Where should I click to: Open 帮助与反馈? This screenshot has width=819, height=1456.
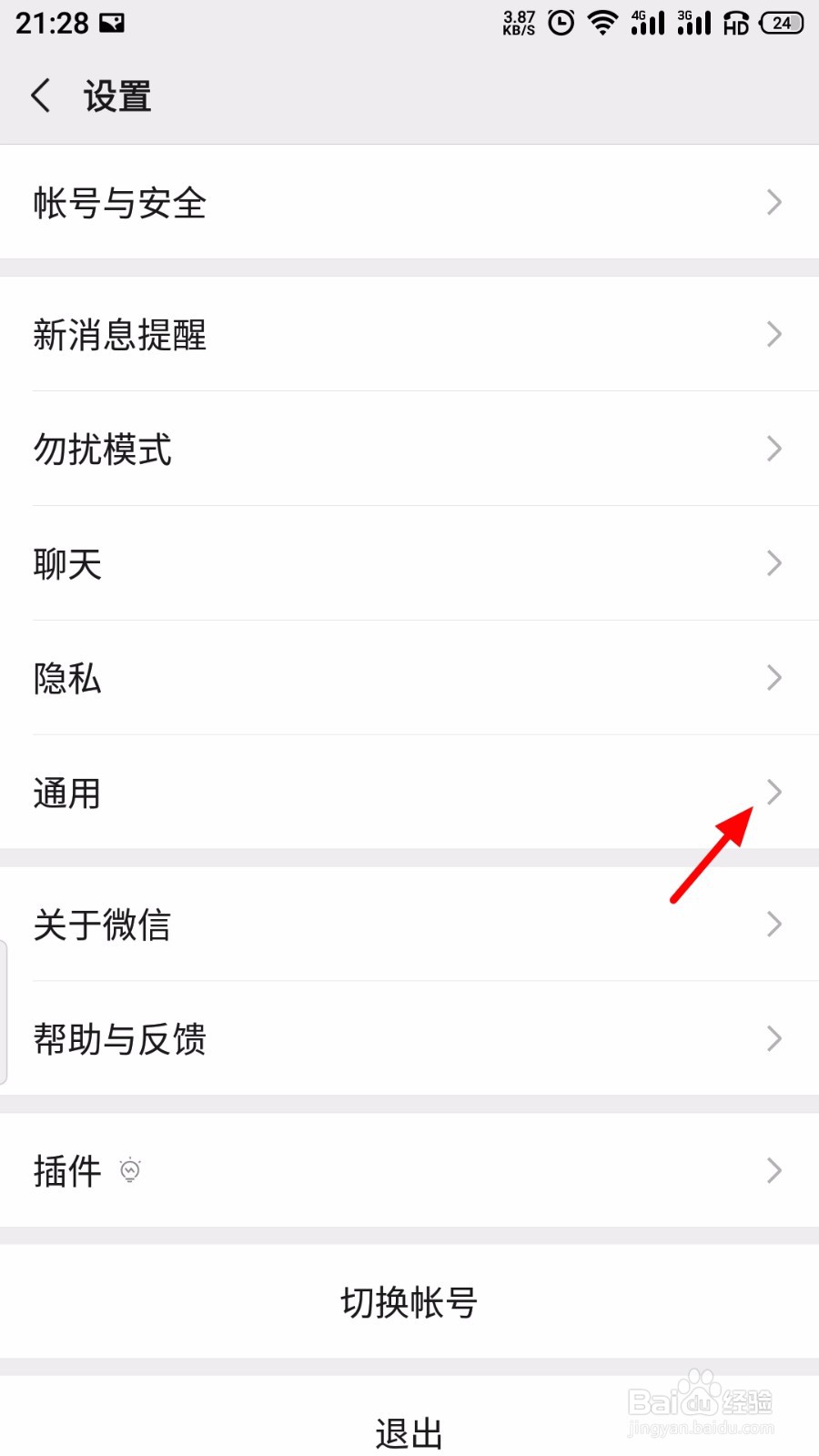(x=409, y=1038)
